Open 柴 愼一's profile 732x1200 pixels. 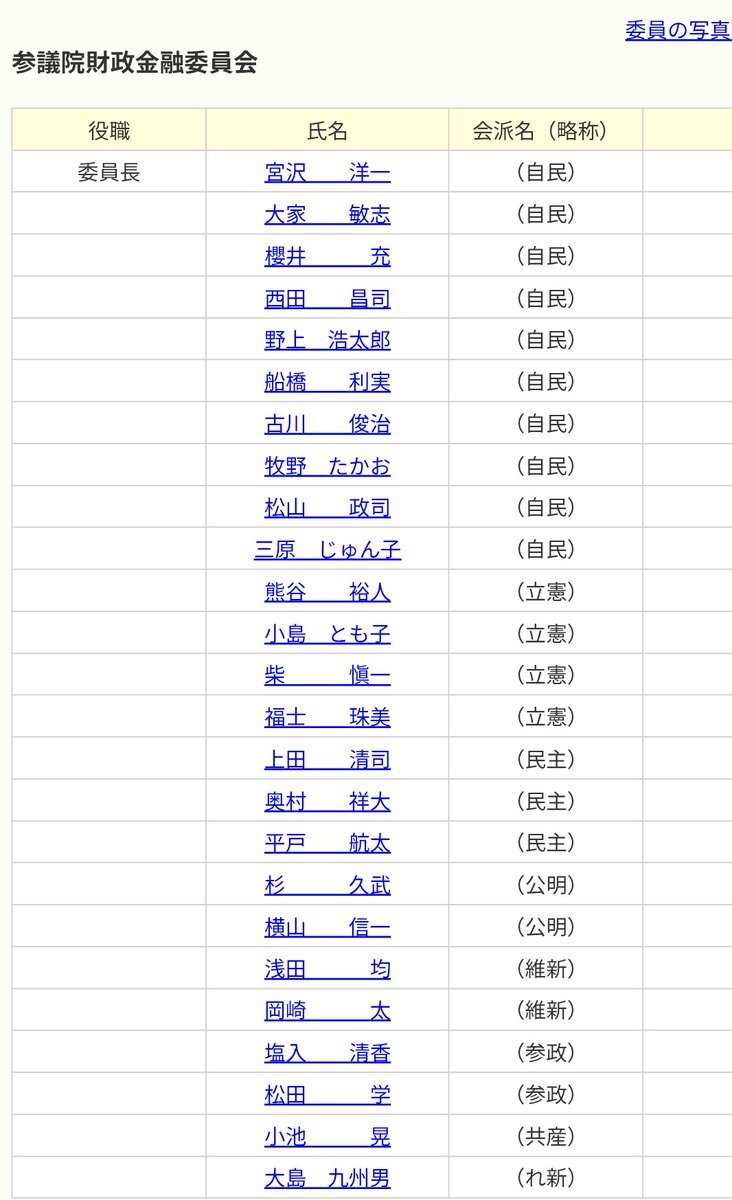tap(327, 676)
